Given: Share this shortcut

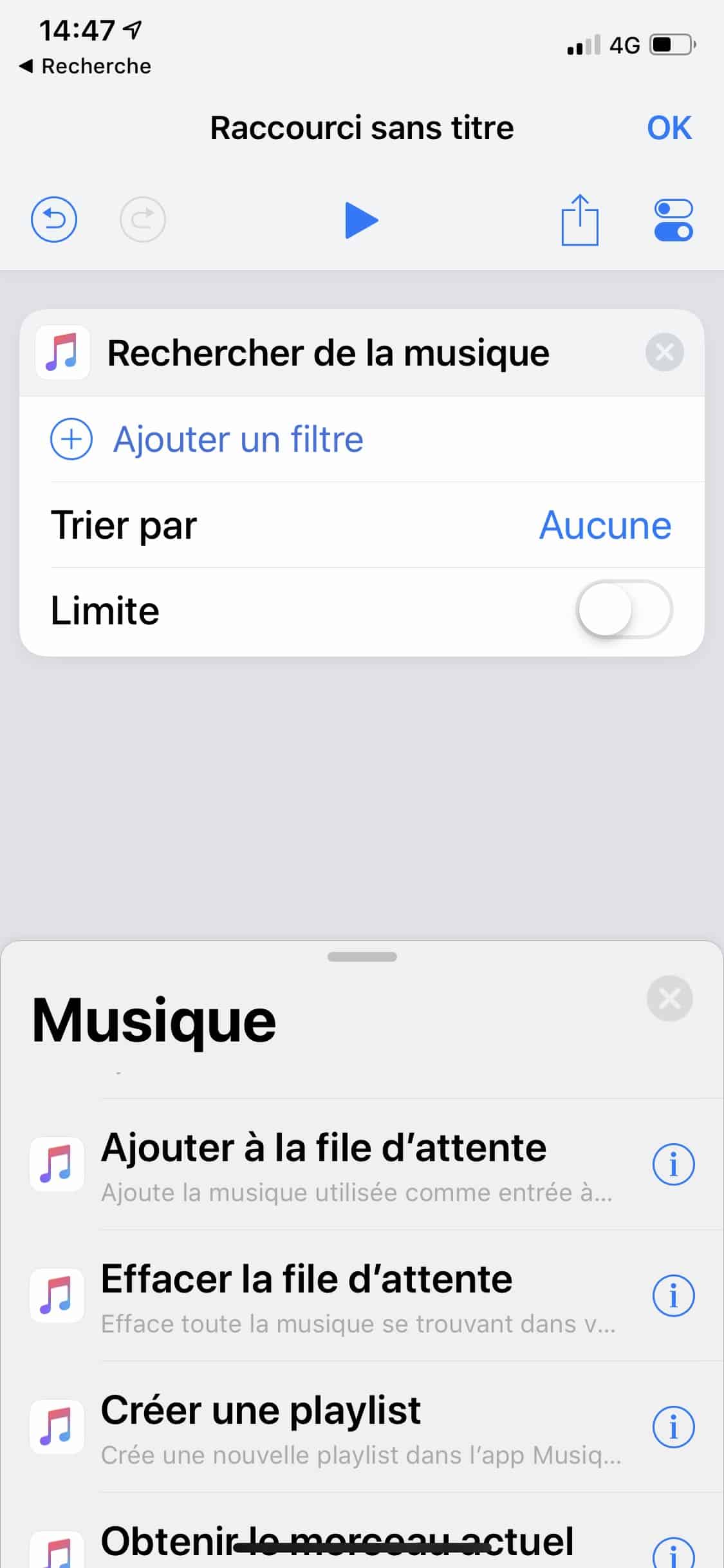Looking at the screenshot, I should tap(580, 220).
